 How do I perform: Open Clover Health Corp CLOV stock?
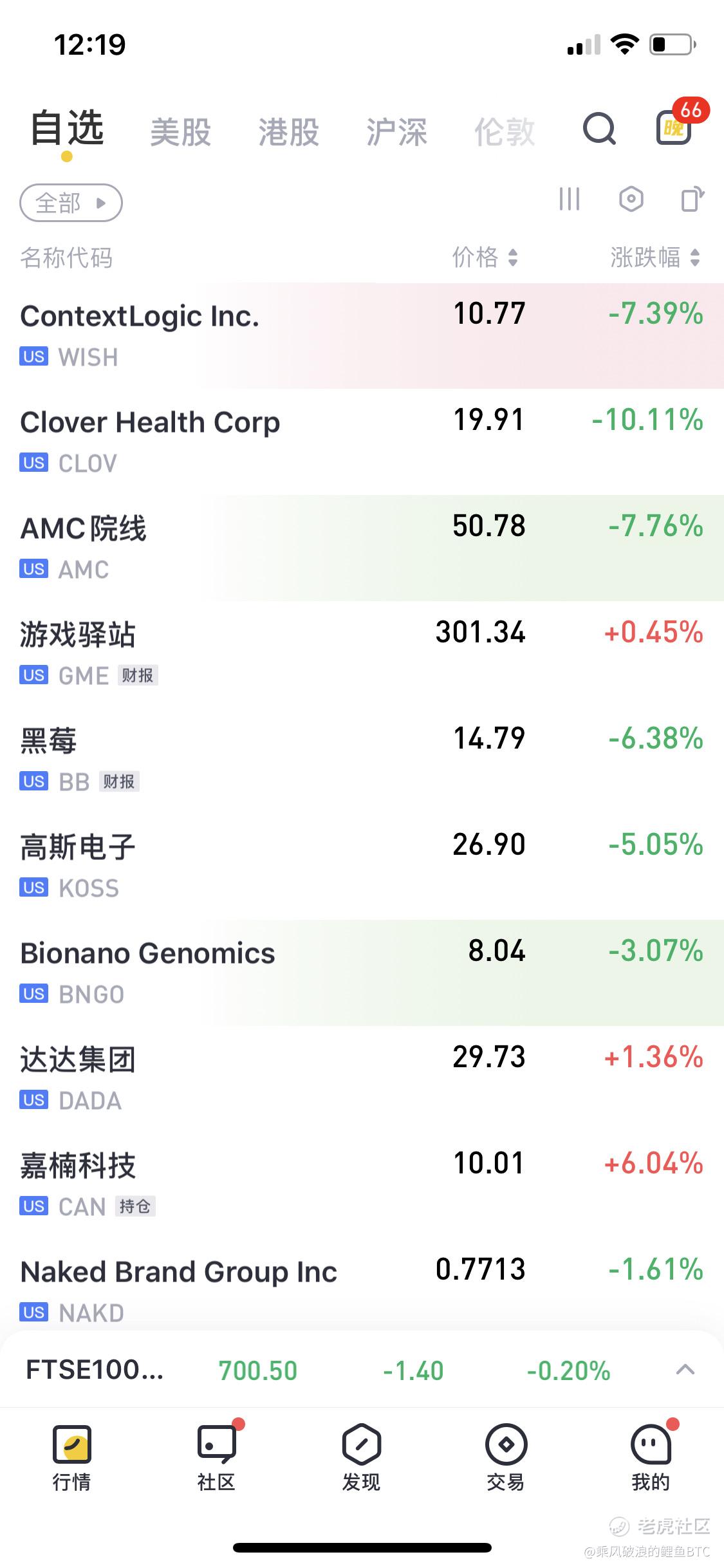click(x=362, y=442)
